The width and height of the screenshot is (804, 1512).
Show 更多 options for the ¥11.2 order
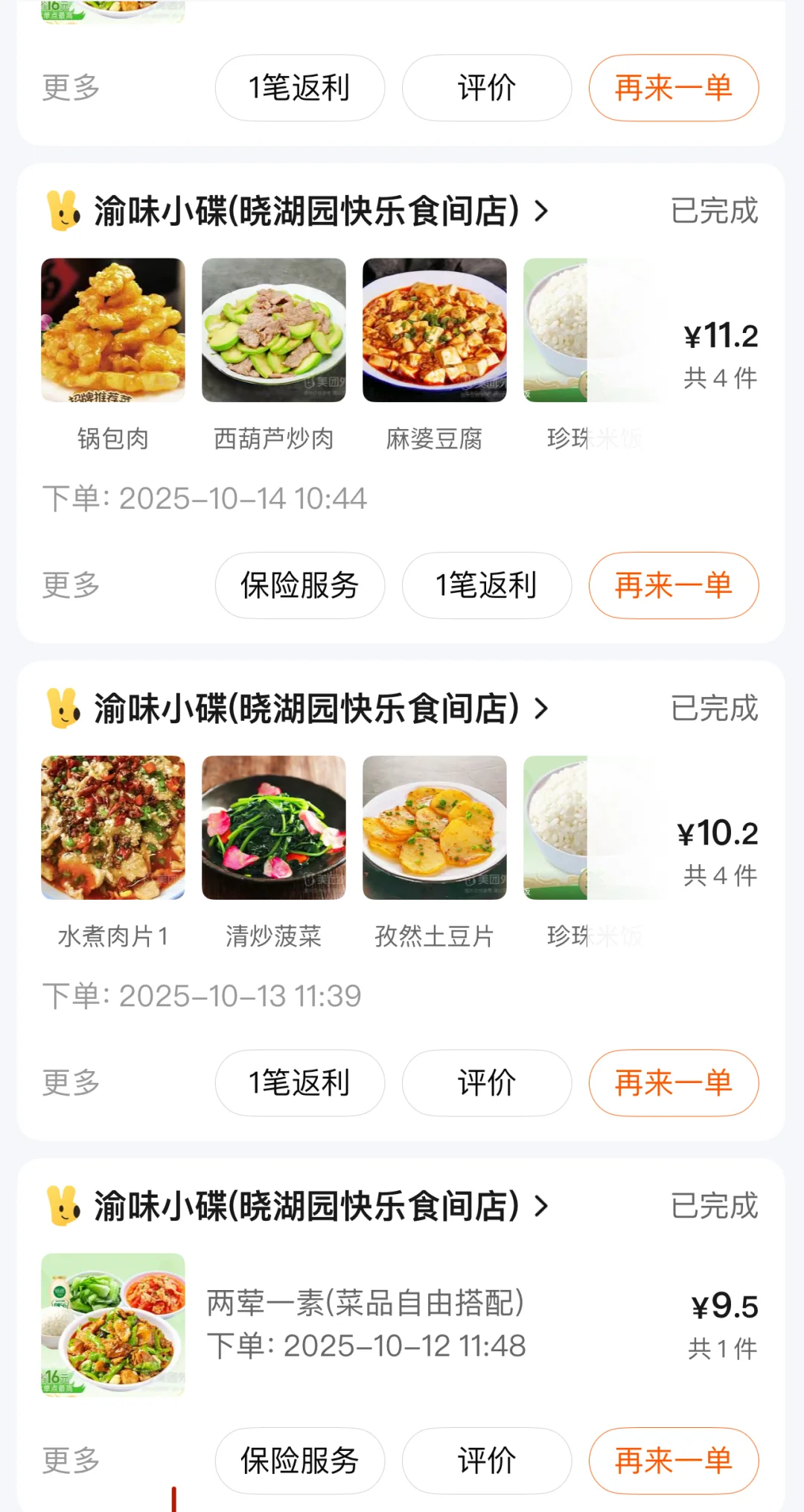coord(71,585)
